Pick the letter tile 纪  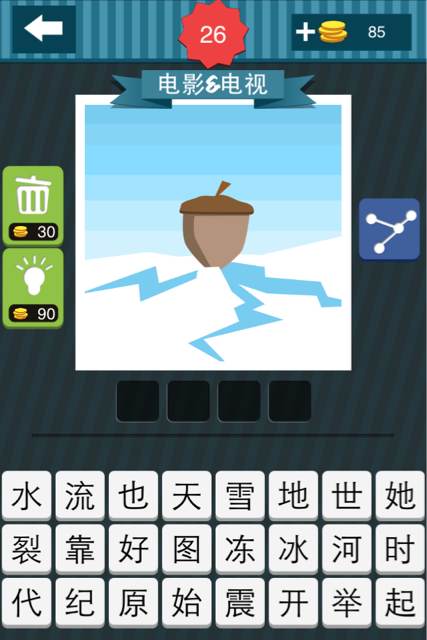(x=80, y=603)
